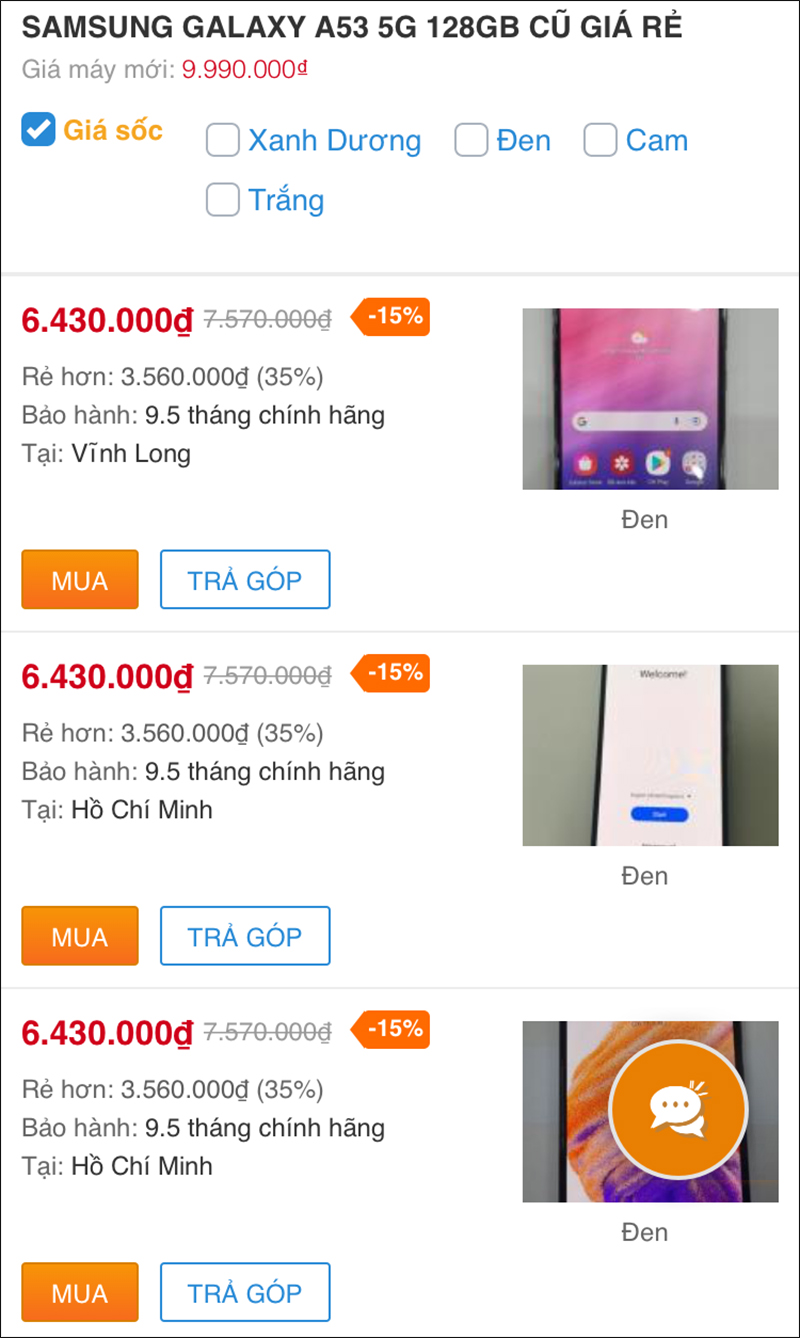The image size is (800, 1338).
Task: Click MUA on the Vĩnh Long listing
Action: tap(79, 579)
